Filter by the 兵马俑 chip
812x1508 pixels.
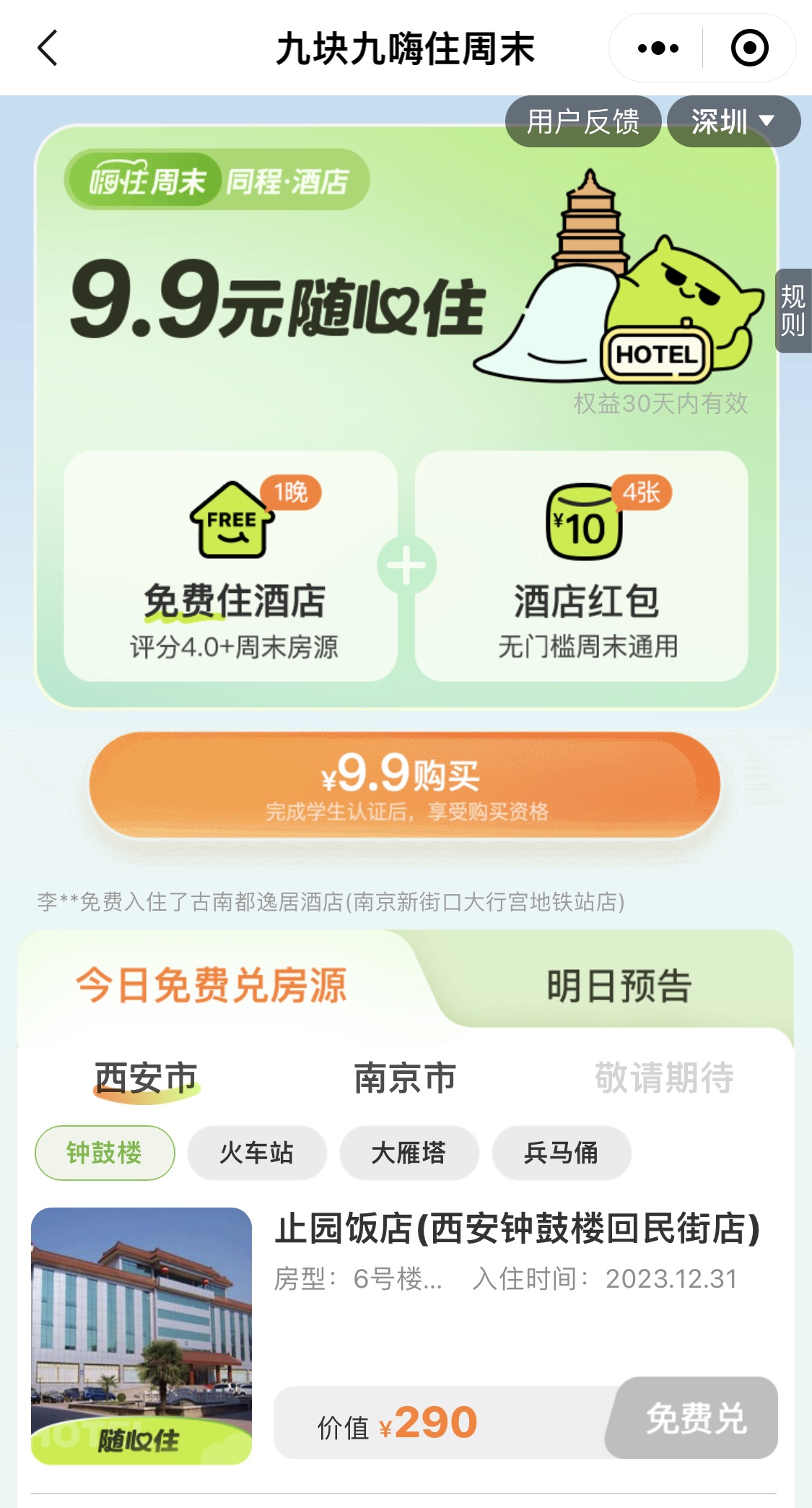[562, 1153]
